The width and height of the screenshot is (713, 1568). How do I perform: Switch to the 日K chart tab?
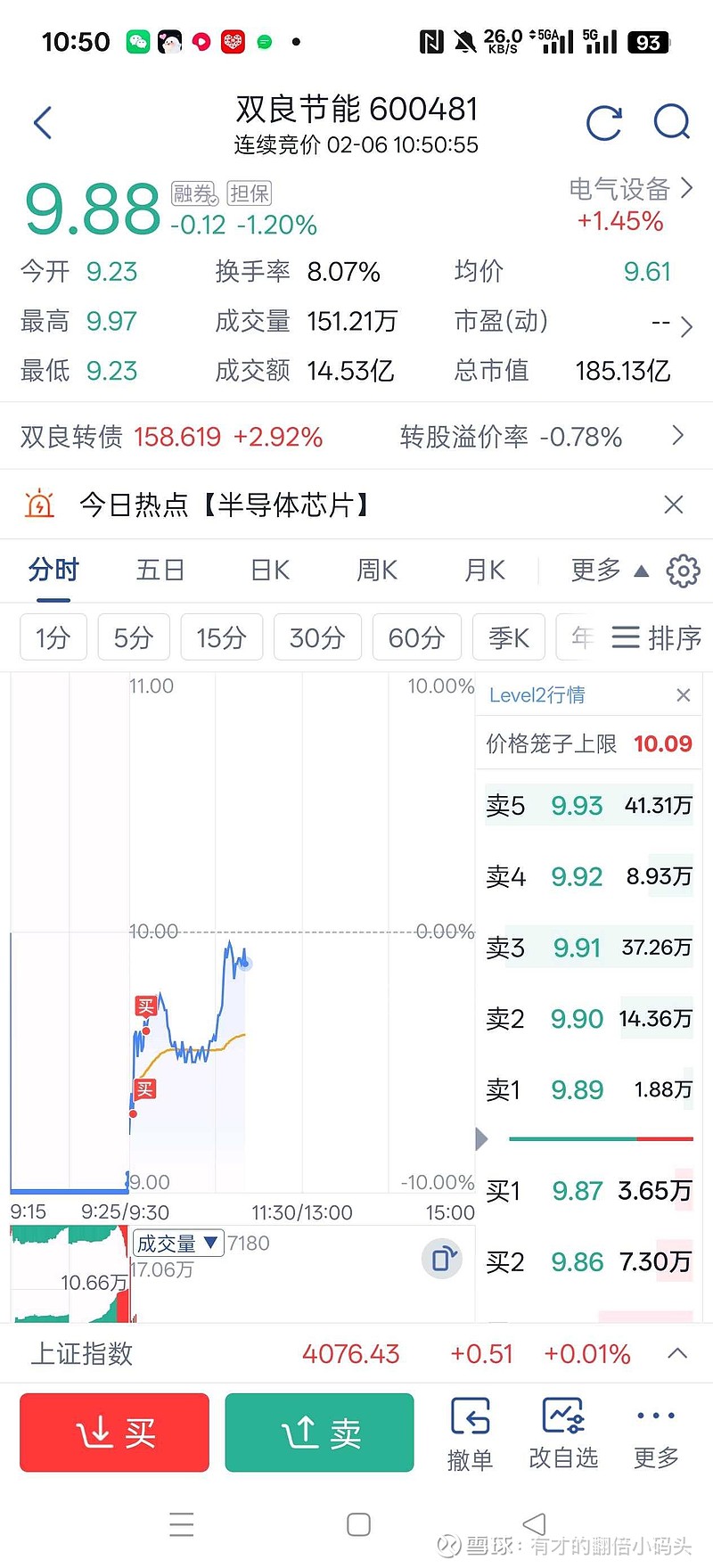(x=267, y=571)
